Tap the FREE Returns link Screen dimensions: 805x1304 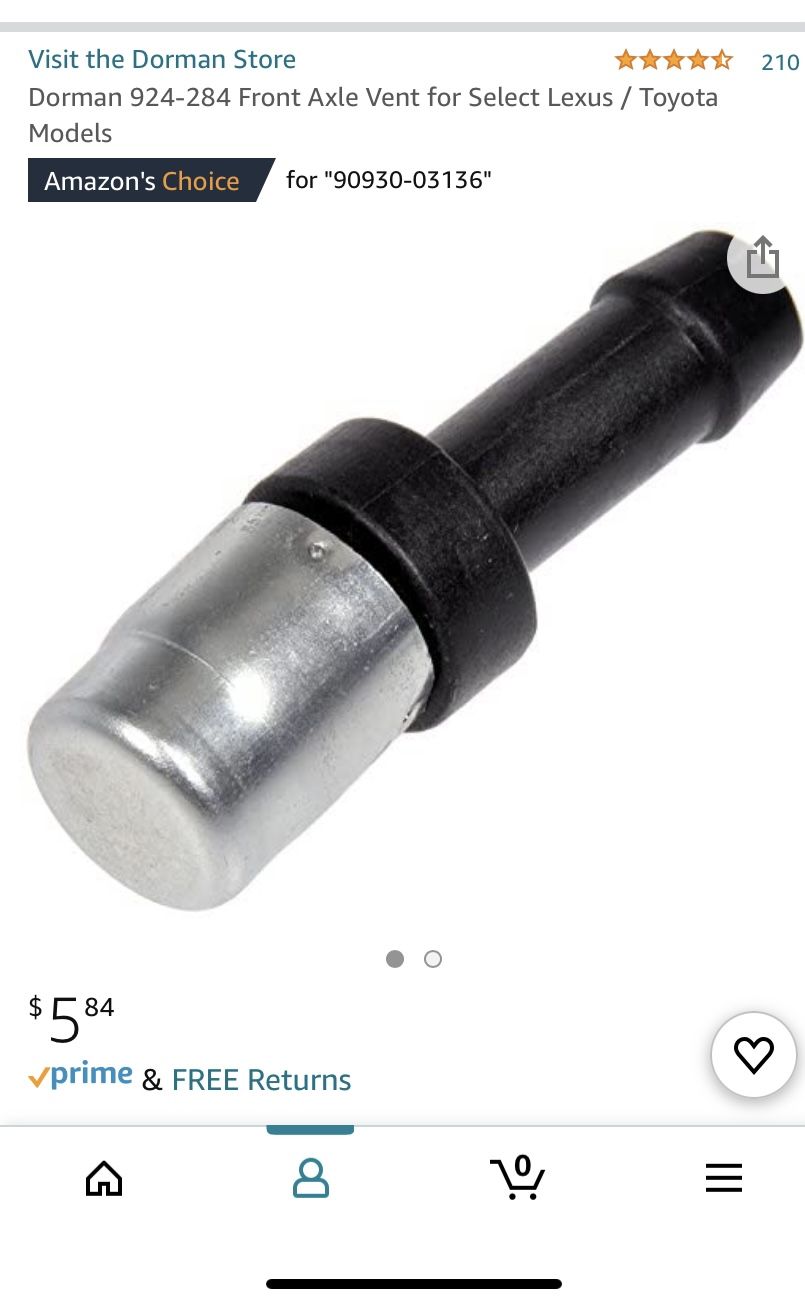(261, 1080)
